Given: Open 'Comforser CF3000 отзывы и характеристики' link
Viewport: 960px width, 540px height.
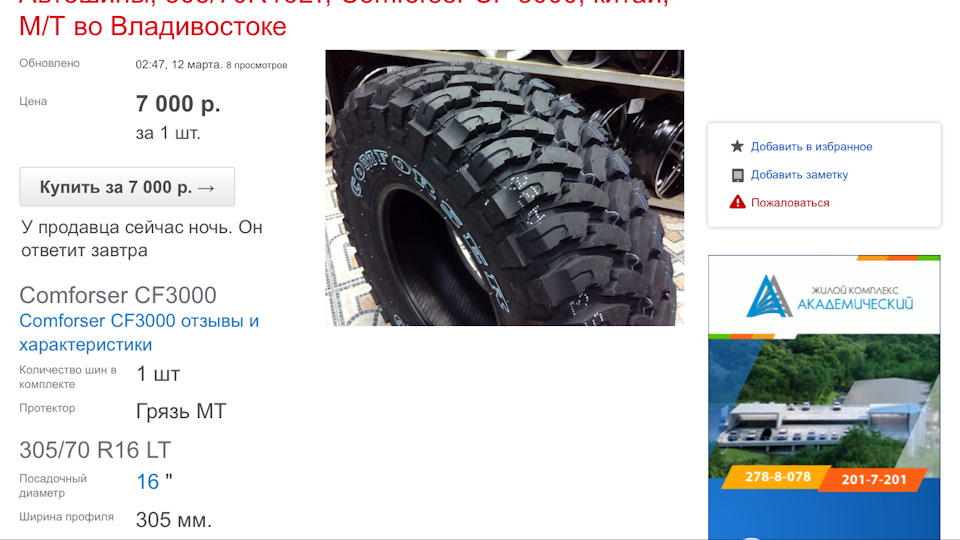Looking at the screenshot, I should 139,333.
